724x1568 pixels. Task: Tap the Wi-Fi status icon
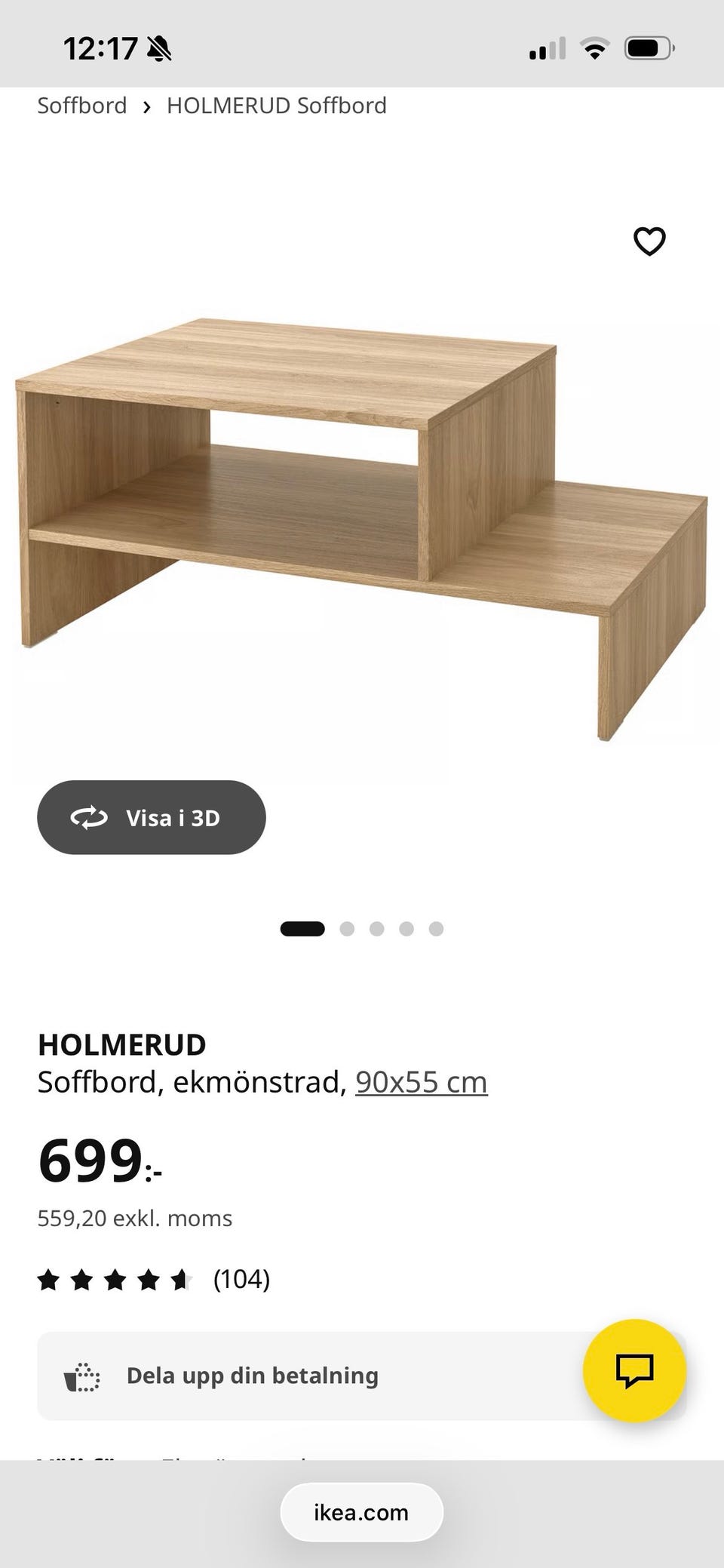(594, 48)
